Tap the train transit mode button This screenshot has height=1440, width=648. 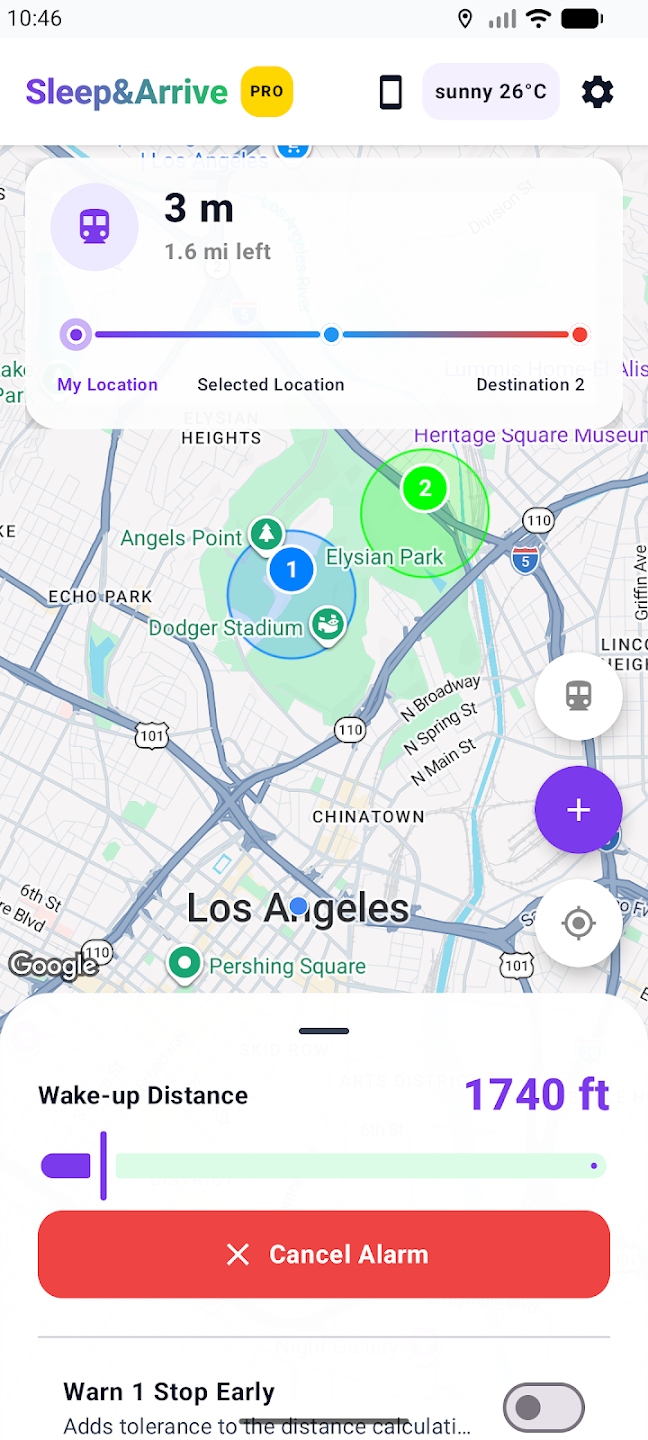(579, 696)
